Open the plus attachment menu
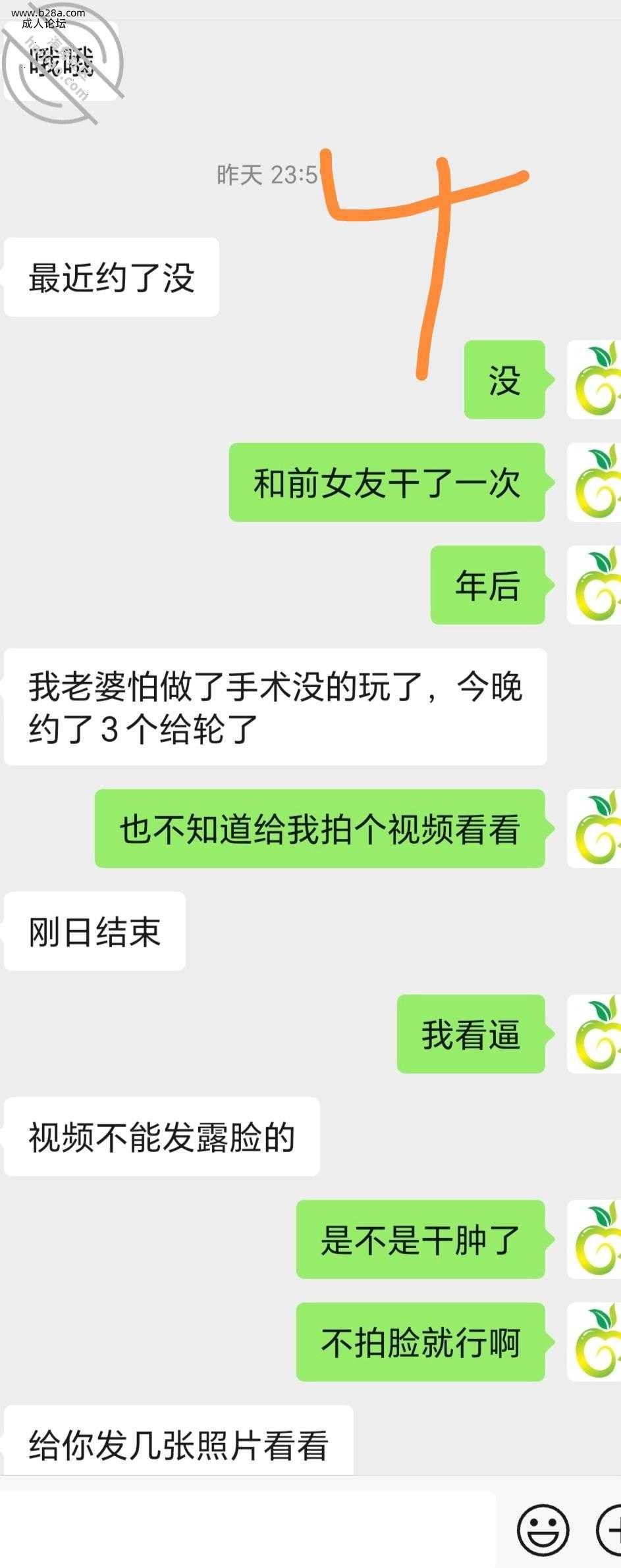The width and height of the screenshot is (621, 1568). pos(610,1529)
